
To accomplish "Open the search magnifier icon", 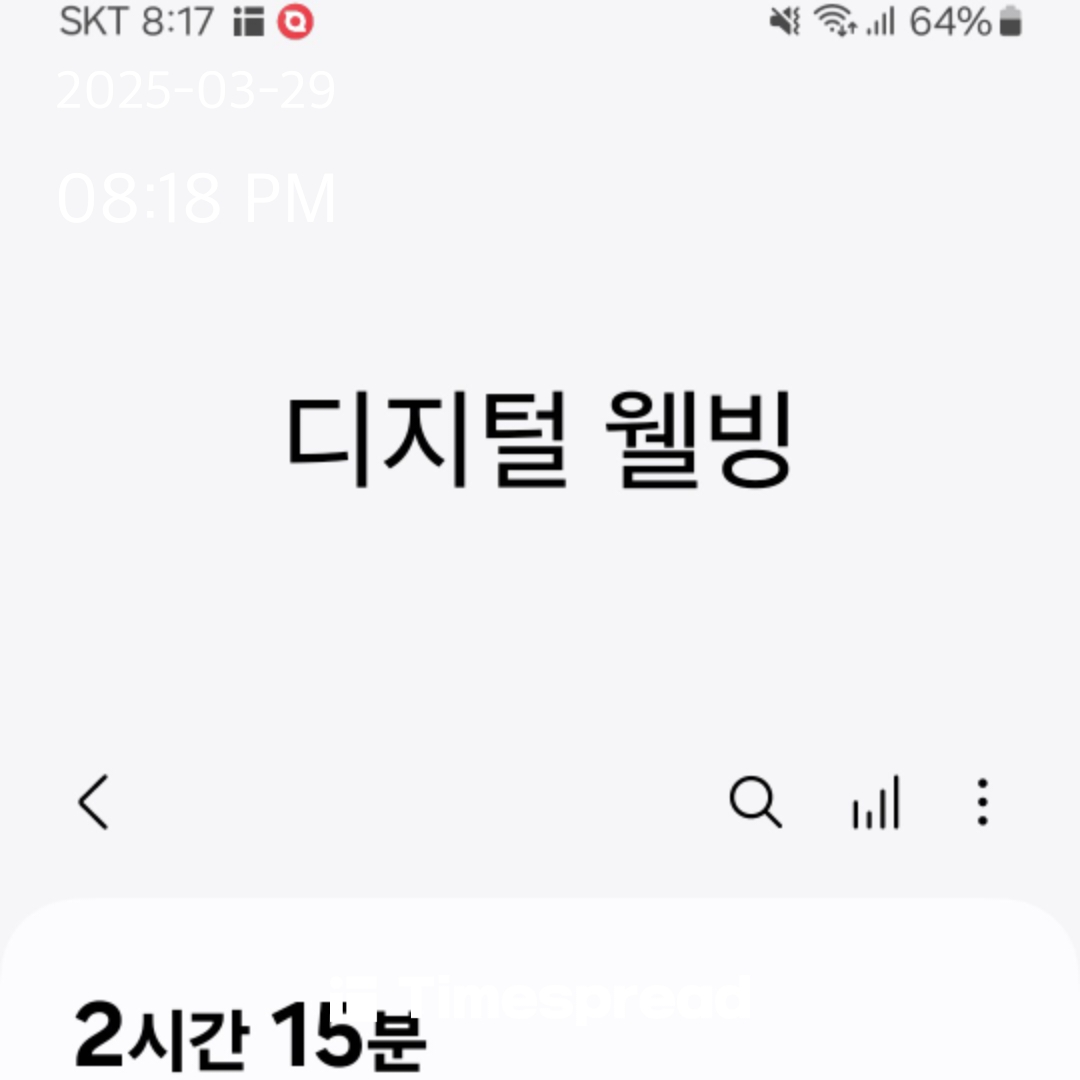I will 756,802.
